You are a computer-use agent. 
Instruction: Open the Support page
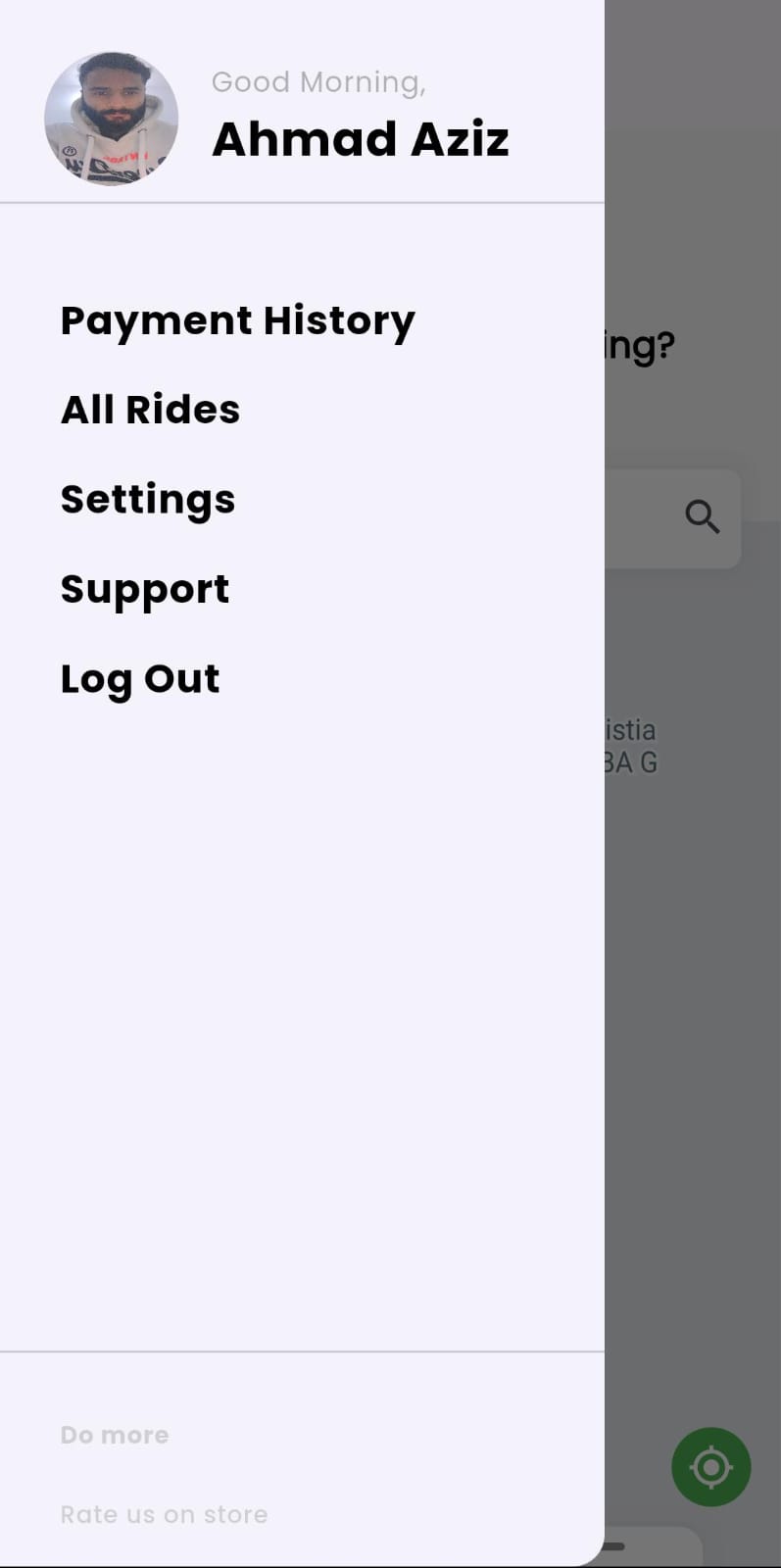[145, 591]
